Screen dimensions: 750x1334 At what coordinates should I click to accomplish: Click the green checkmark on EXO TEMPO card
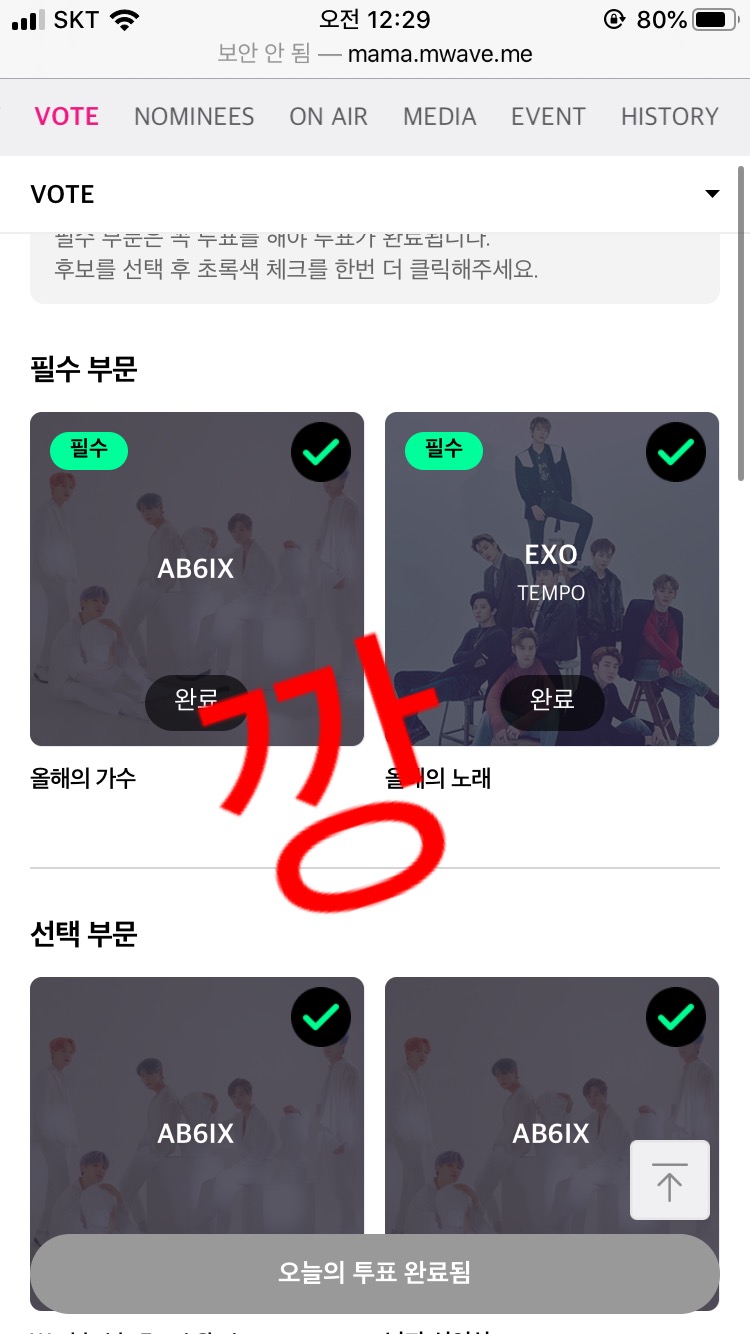[675, 452]
